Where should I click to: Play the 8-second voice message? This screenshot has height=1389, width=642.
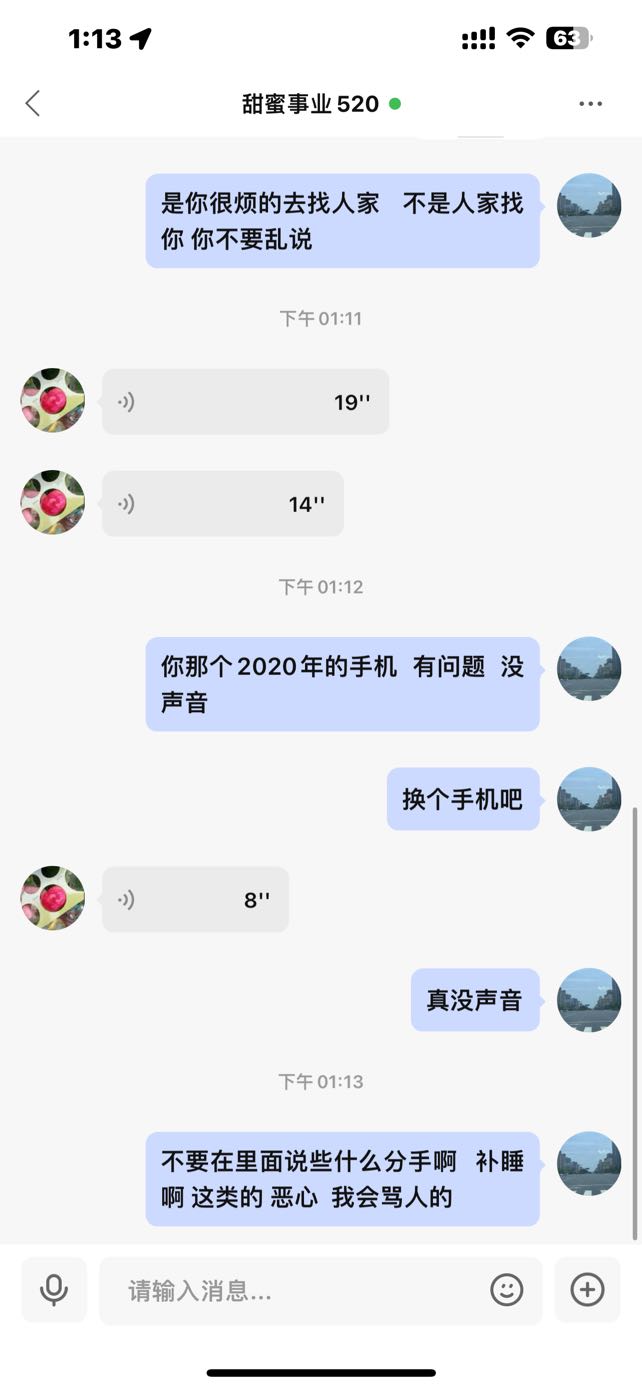click(x=195, y=899)
